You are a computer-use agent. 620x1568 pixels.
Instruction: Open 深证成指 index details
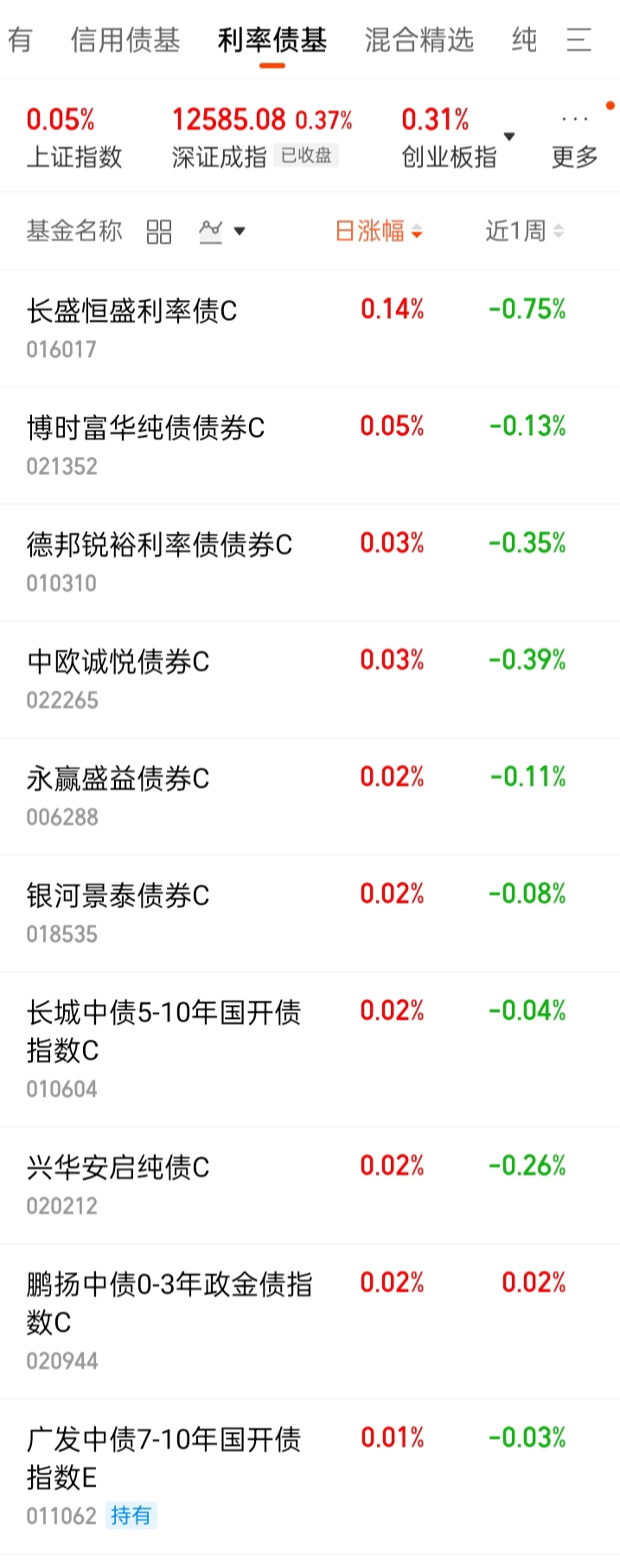(259, 137)
